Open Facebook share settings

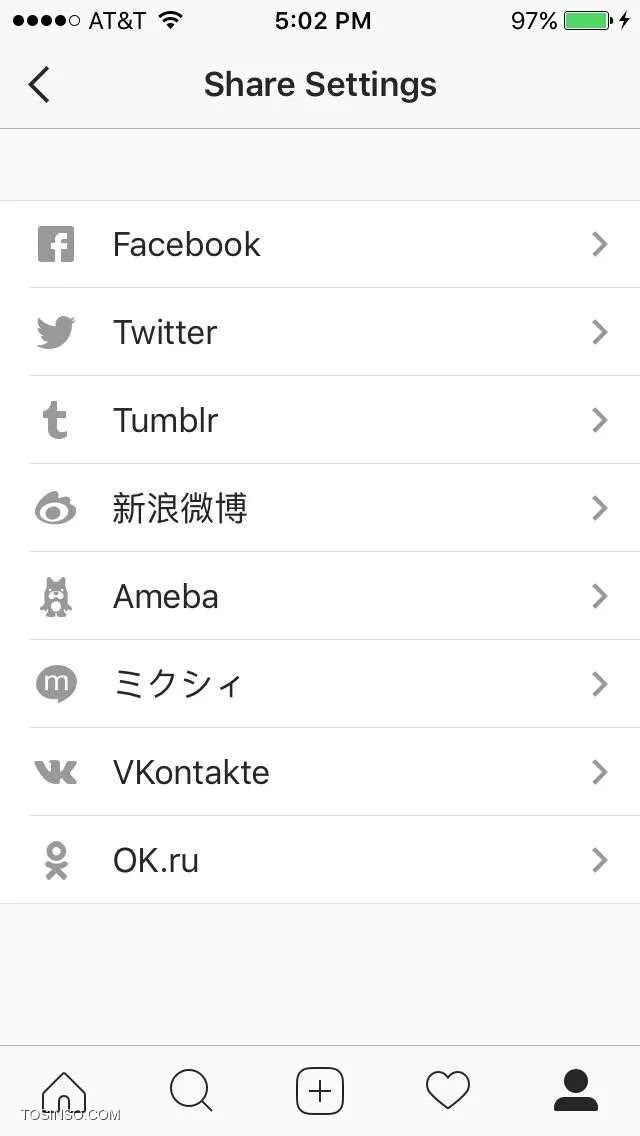[320, 244]
